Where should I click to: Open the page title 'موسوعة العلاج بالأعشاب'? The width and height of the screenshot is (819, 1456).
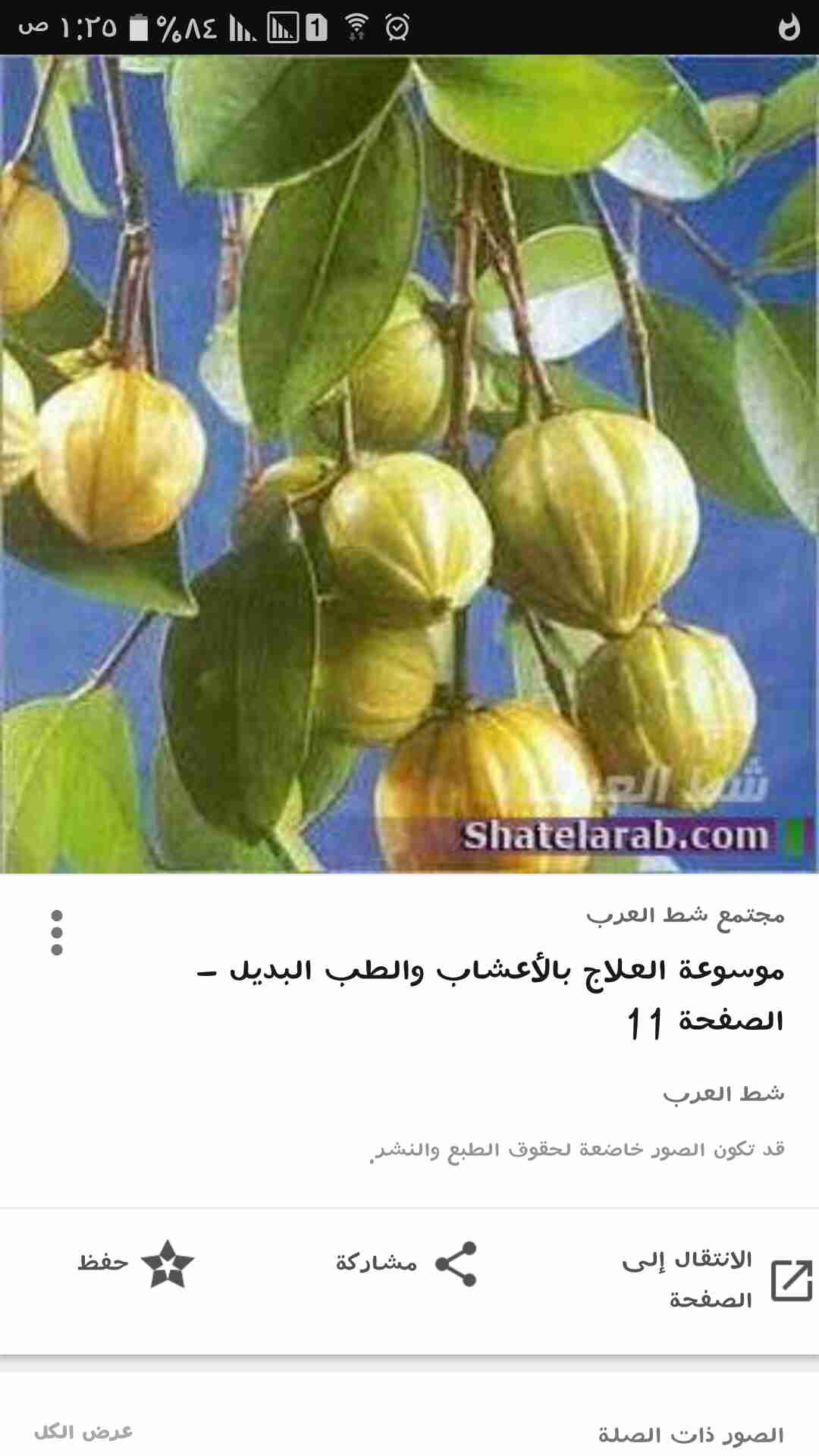(491, 995)
